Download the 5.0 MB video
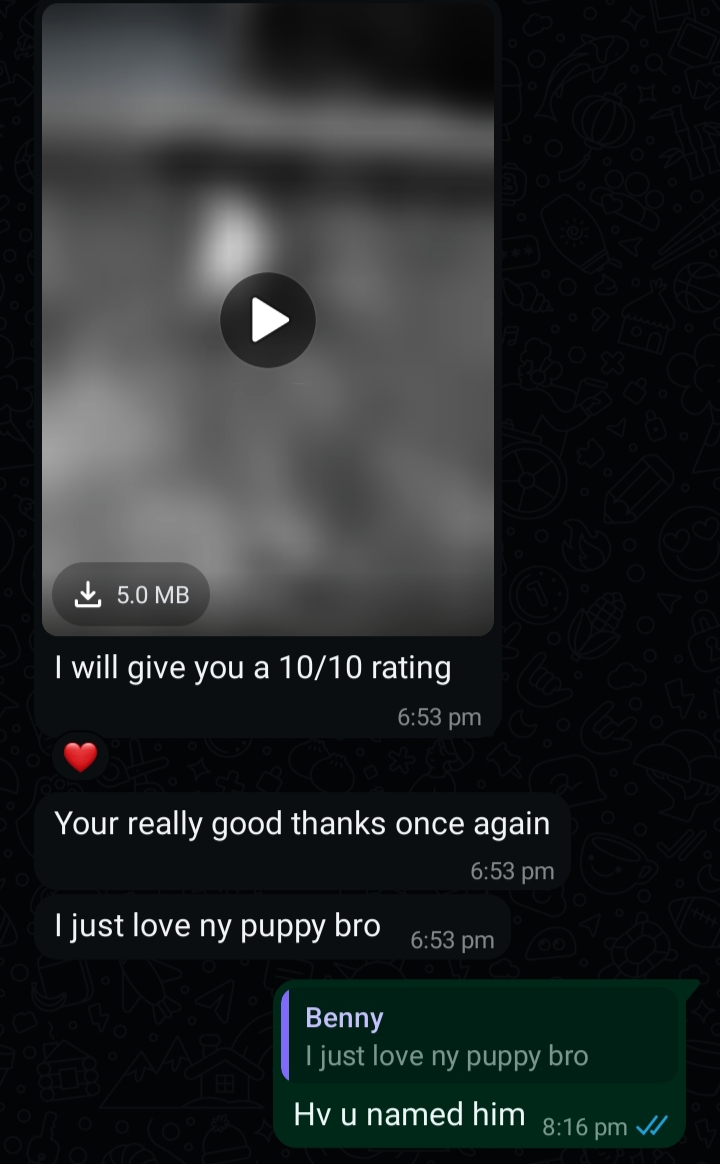 (x=131, y=595)
